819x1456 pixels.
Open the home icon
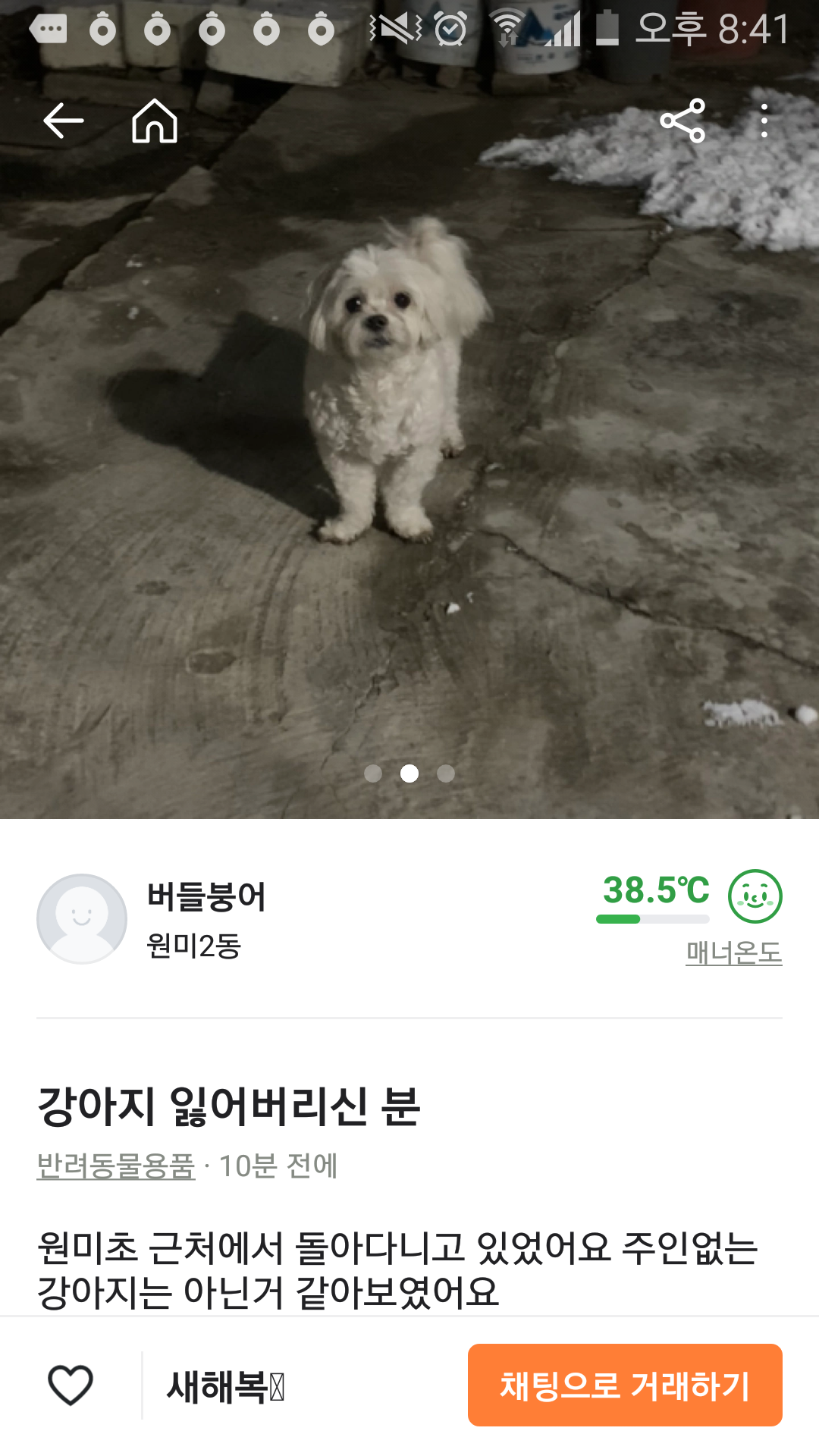coord(155,121)
